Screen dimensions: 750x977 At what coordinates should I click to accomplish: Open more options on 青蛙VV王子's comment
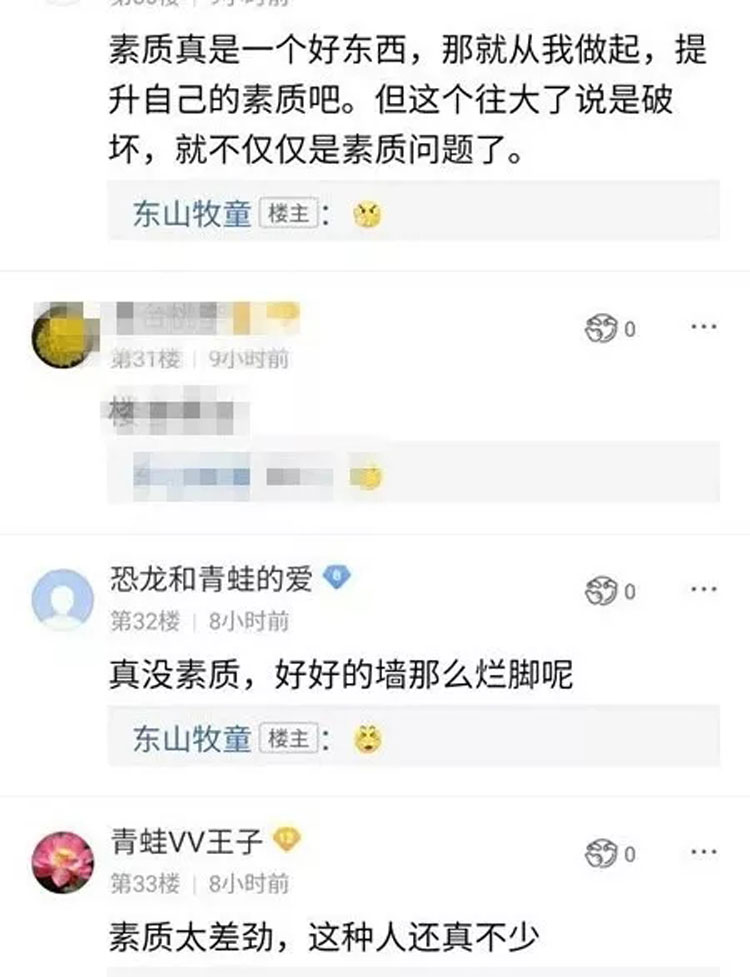pos(703,853)
